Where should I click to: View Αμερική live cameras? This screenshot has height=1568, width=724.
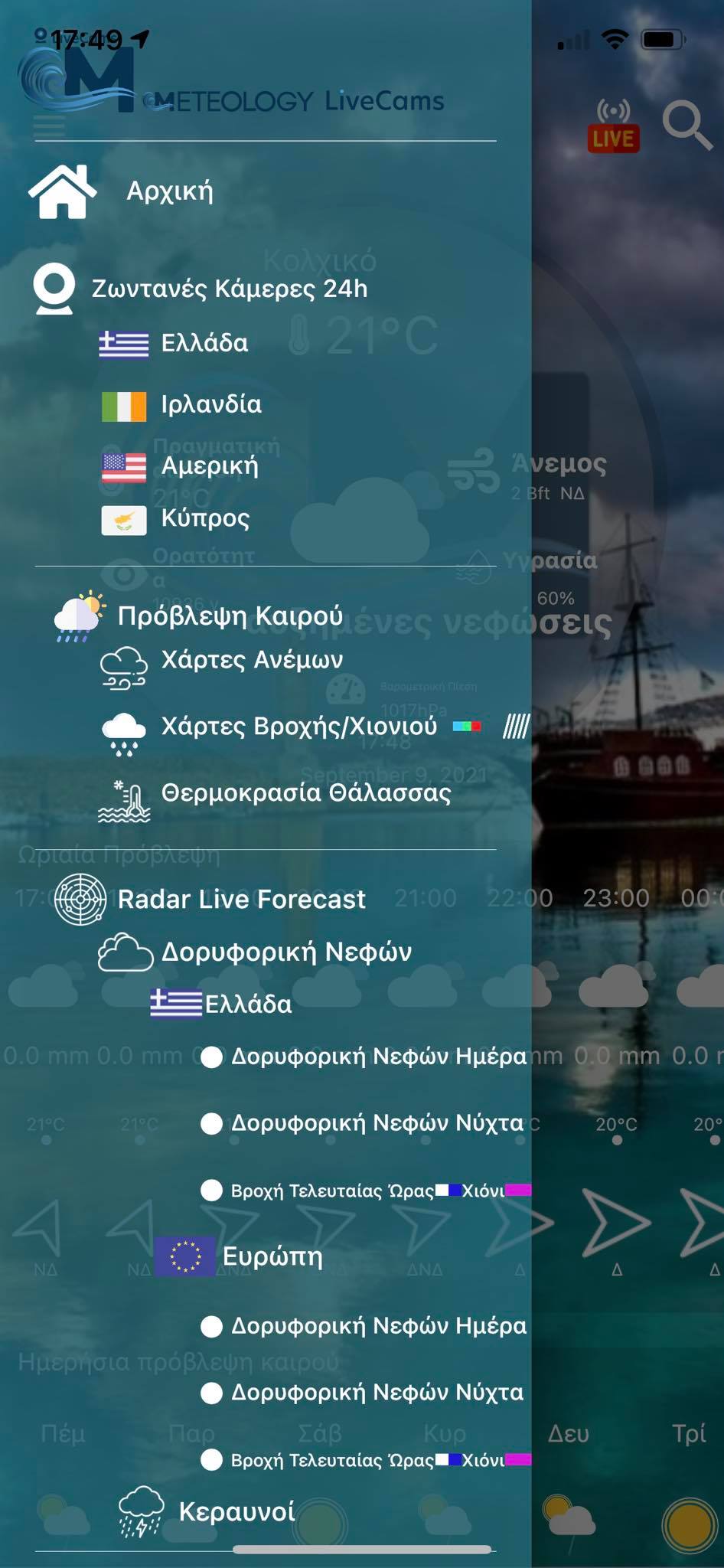pos(209,465)
